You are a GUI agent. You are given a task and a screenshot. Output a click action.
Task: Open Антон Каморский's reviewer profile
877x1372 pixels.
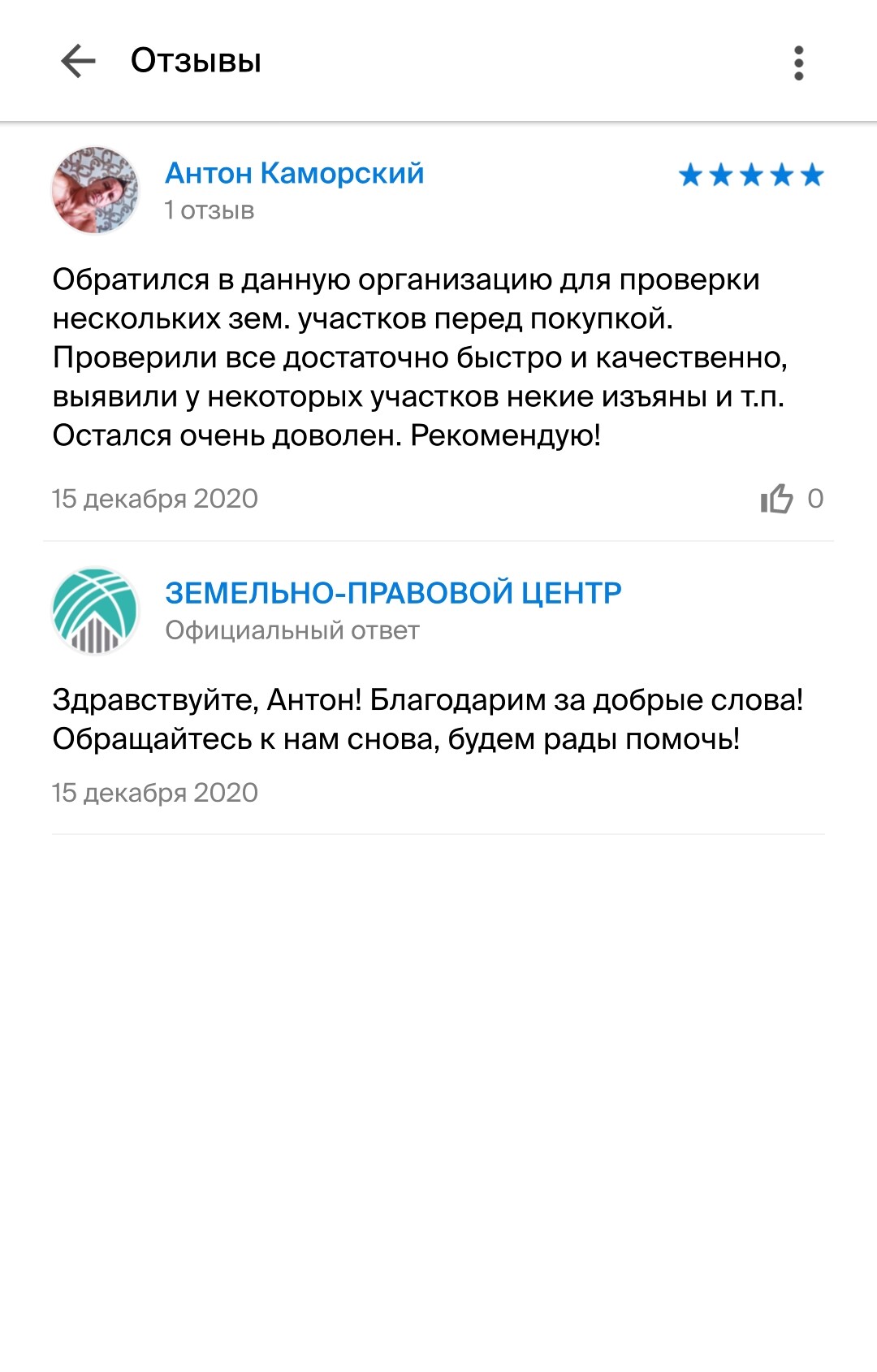[x=294, y=174]
